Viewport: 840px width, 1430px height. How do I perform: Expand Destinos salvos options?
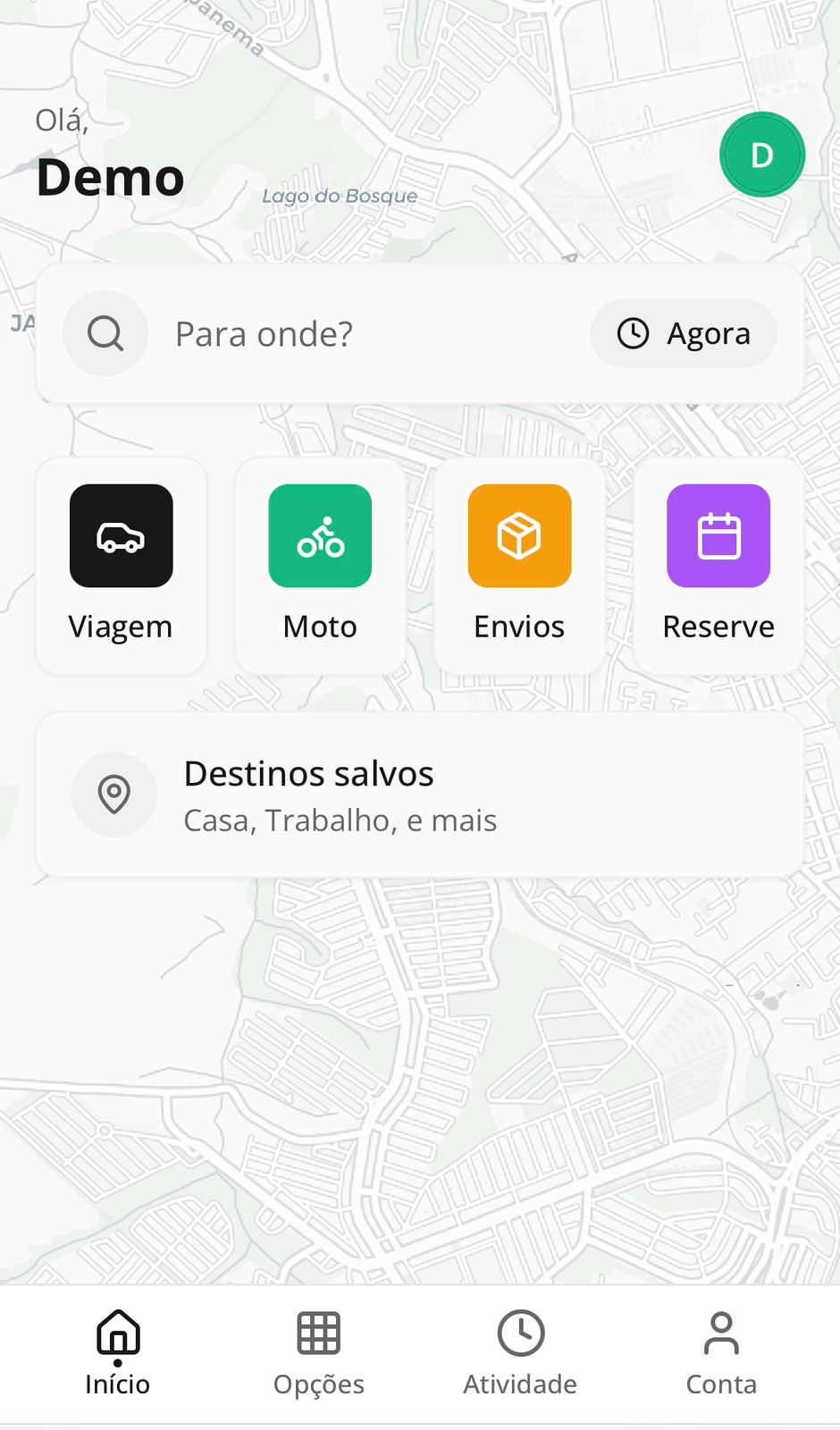(x=420, y=794)
